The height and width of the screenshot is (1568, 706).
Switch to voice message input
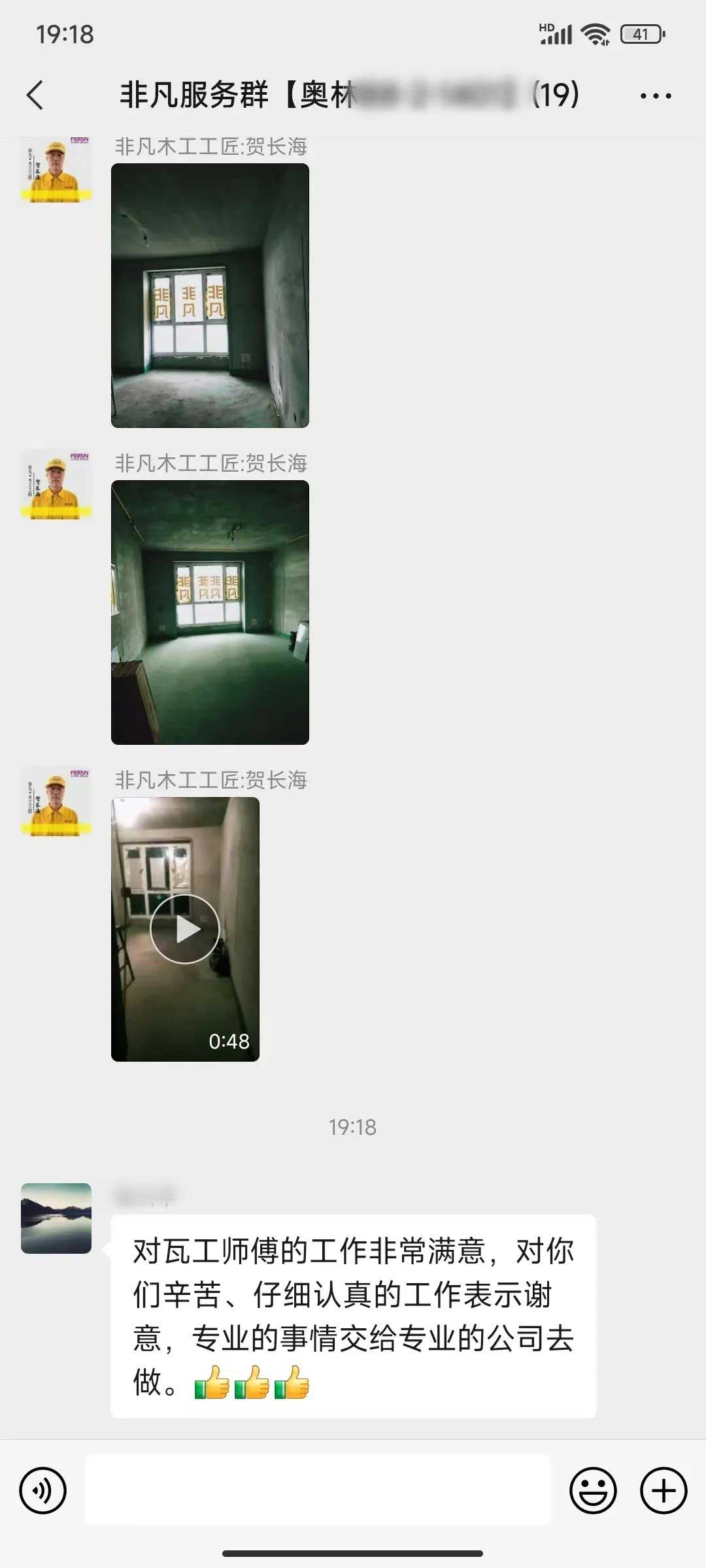pyautogui.click(x=43, y=1490)
